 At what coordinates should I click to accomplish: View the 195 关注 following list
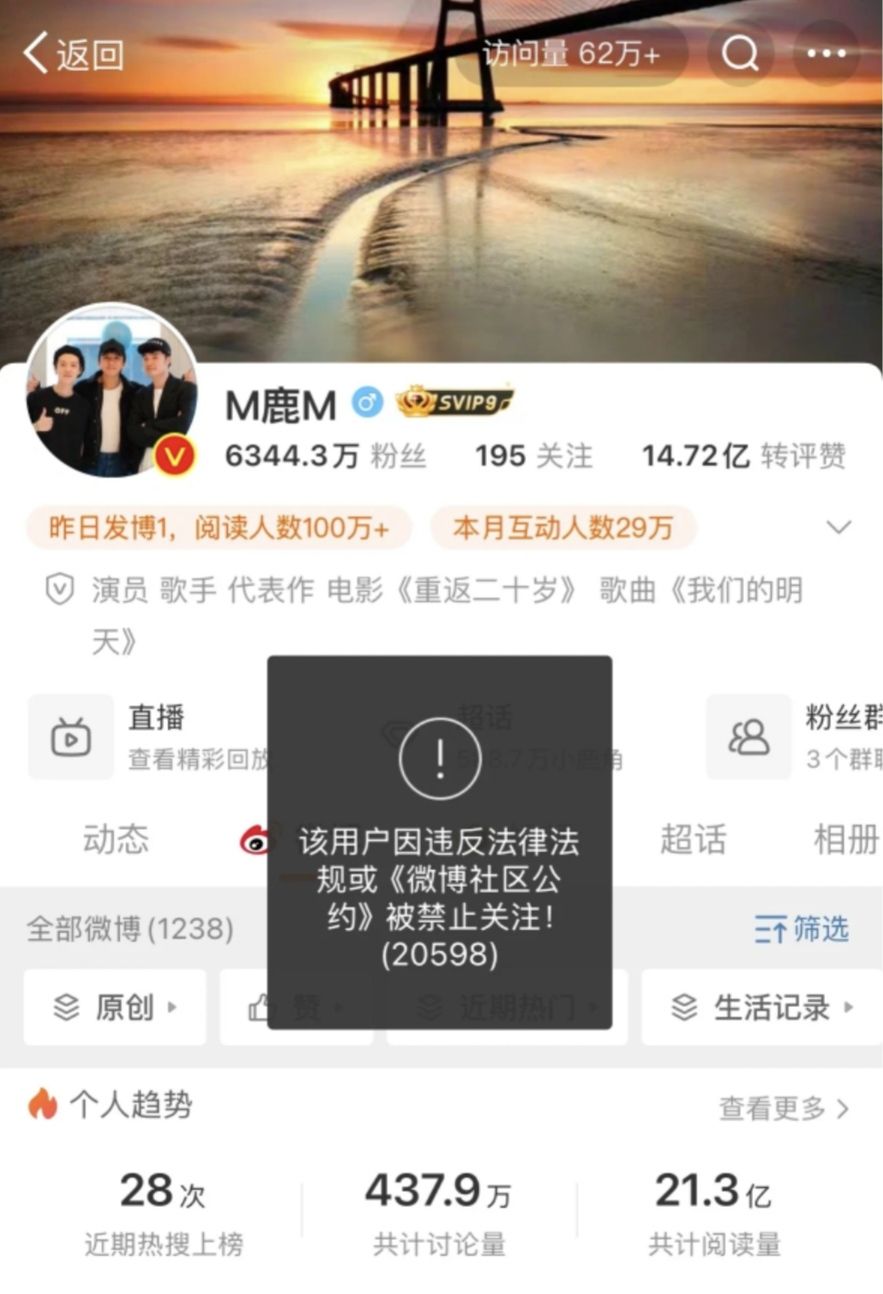(x=533, y=456)
